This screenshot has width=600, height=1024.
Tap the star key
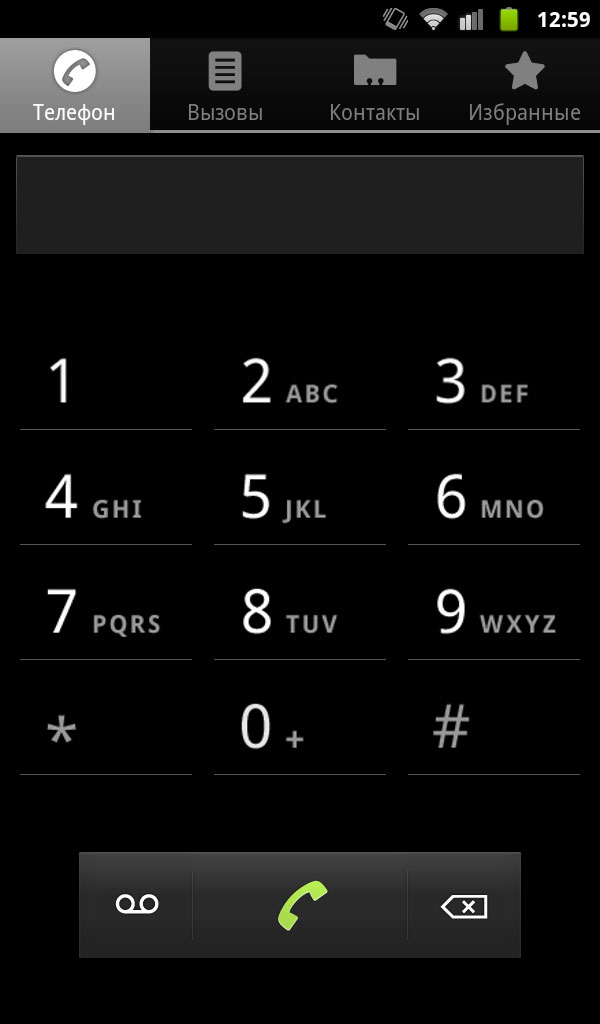pyautogui.click(x=105, y=728)
